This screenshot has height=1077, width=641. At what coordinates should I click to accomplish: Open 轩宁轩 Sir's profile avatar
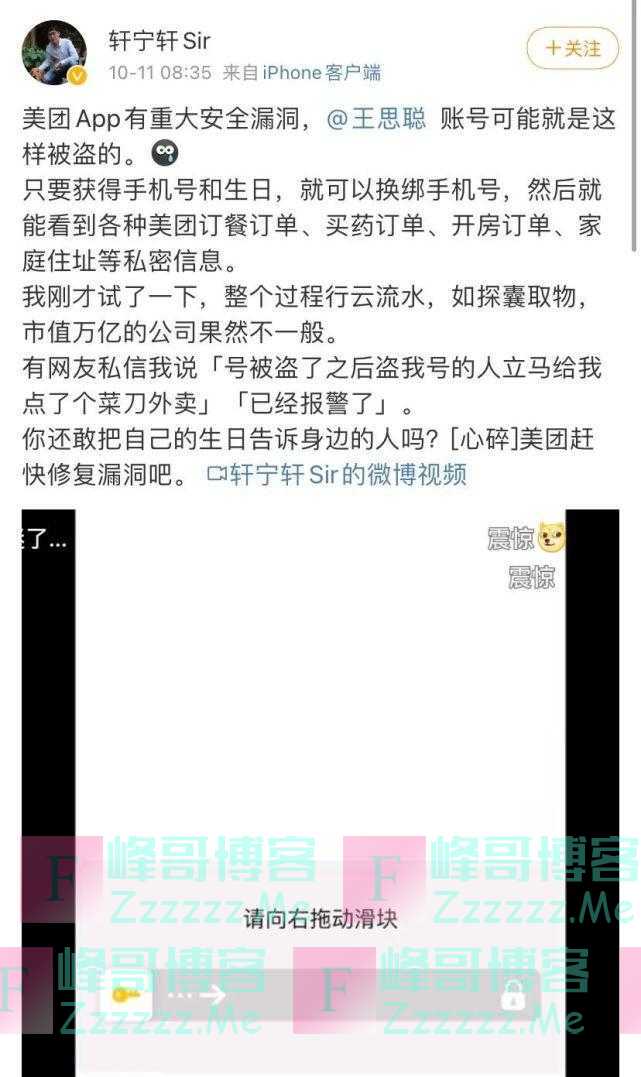pyautogui.click(x=54, y=52)
